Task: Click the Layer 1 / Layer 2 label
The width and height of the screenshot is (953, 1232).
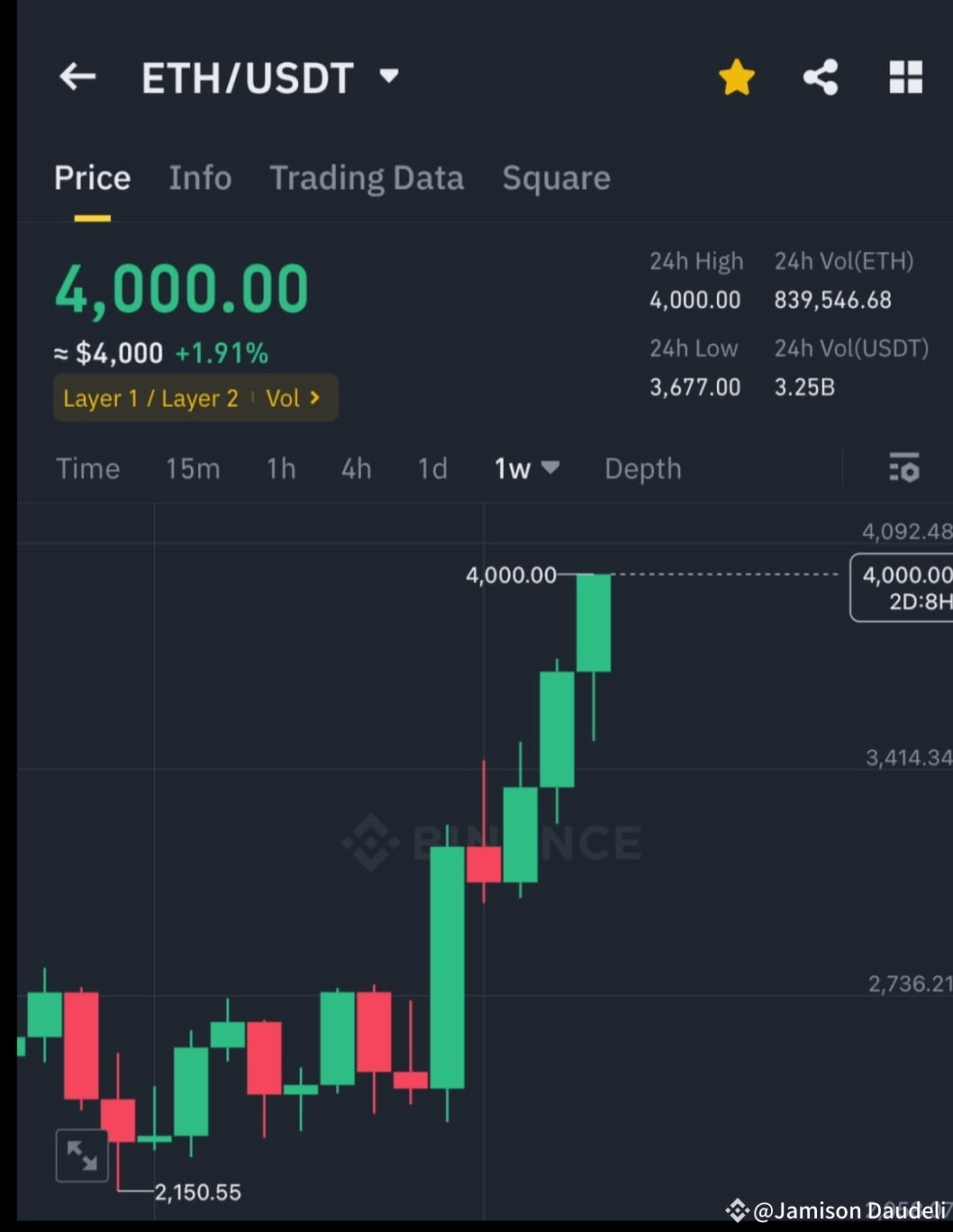Action: (150, 398)
